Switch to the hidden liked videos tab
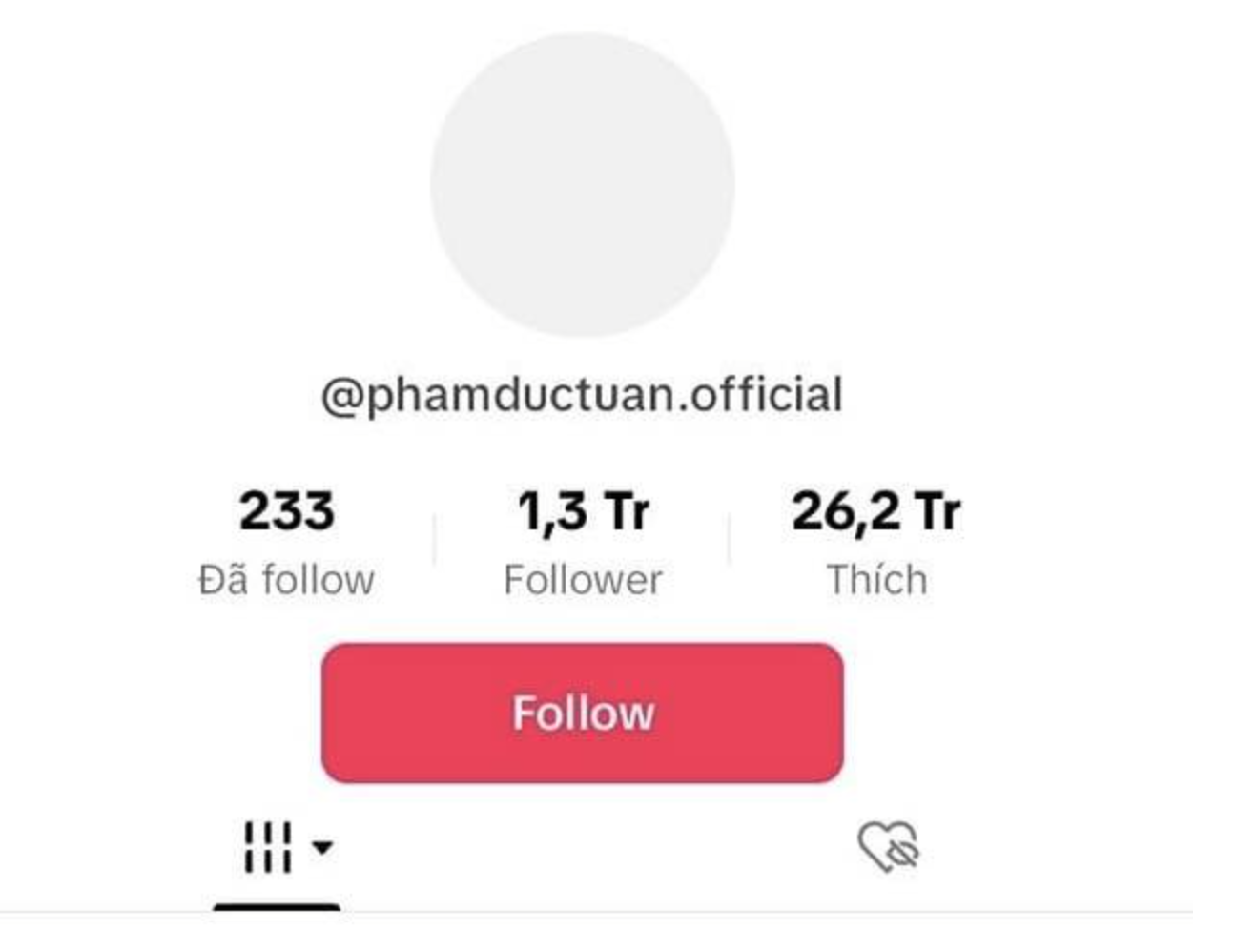The height and width of the screenshot is (952, 1236). point(888,847)
